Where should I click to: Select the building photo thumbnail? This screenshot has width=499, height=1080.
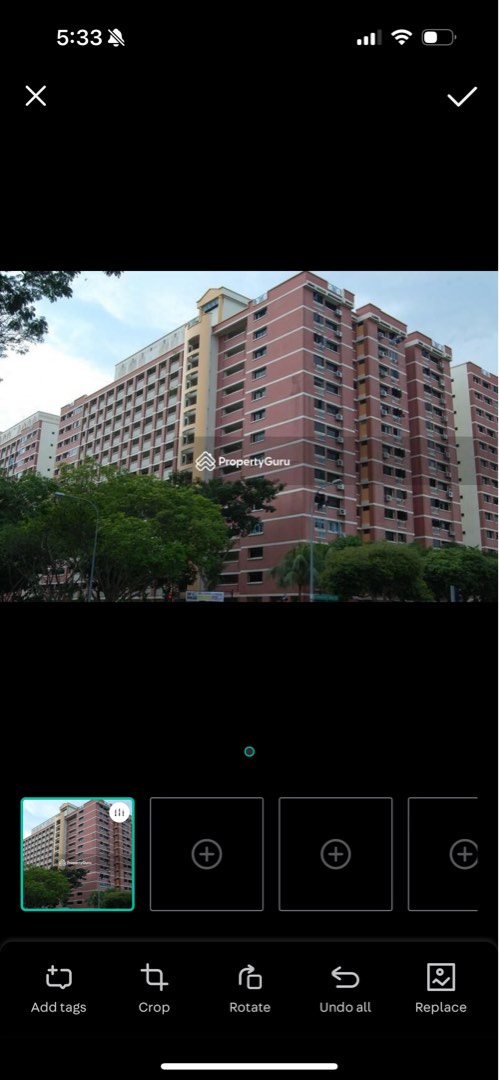(x=78, y=854)
